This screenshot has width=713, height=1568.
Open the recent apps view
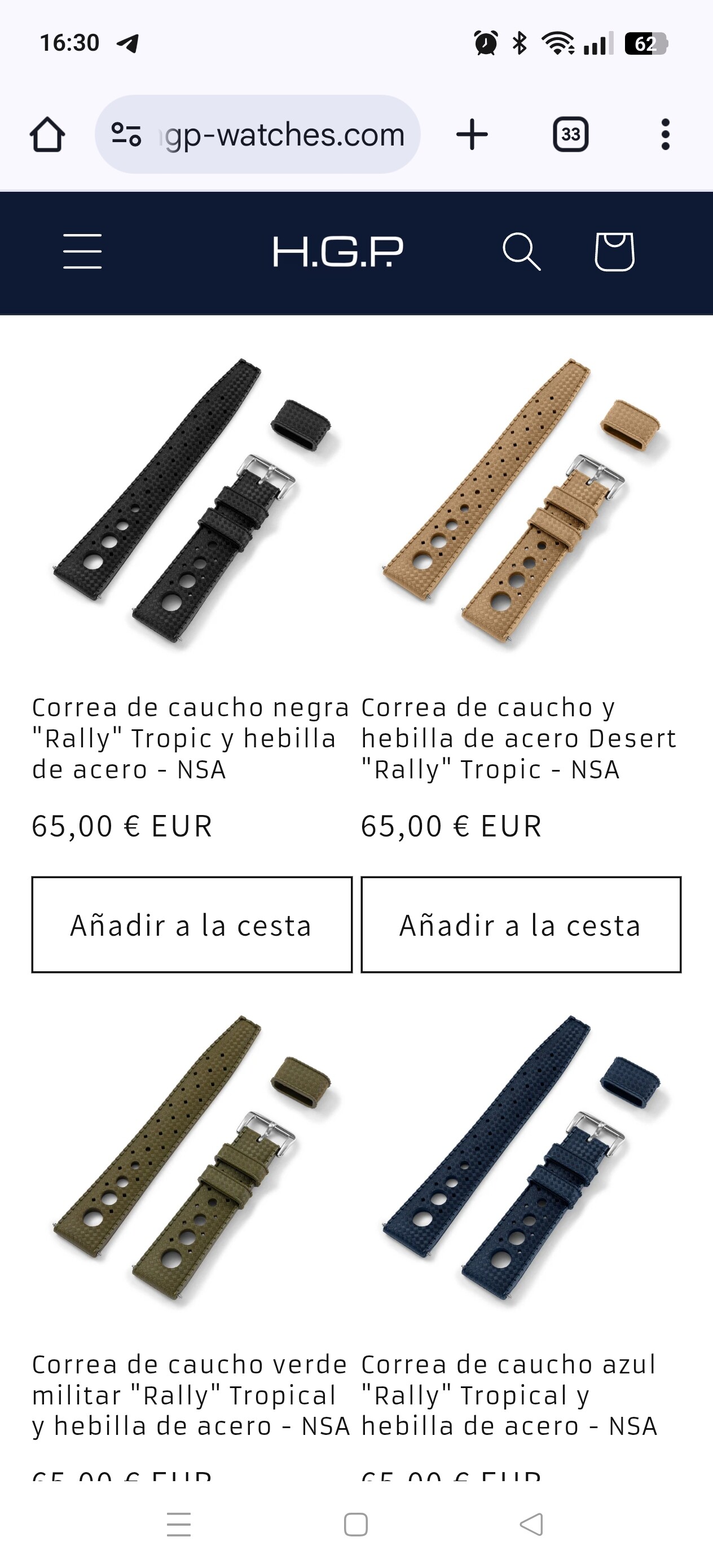point(179,1525)
